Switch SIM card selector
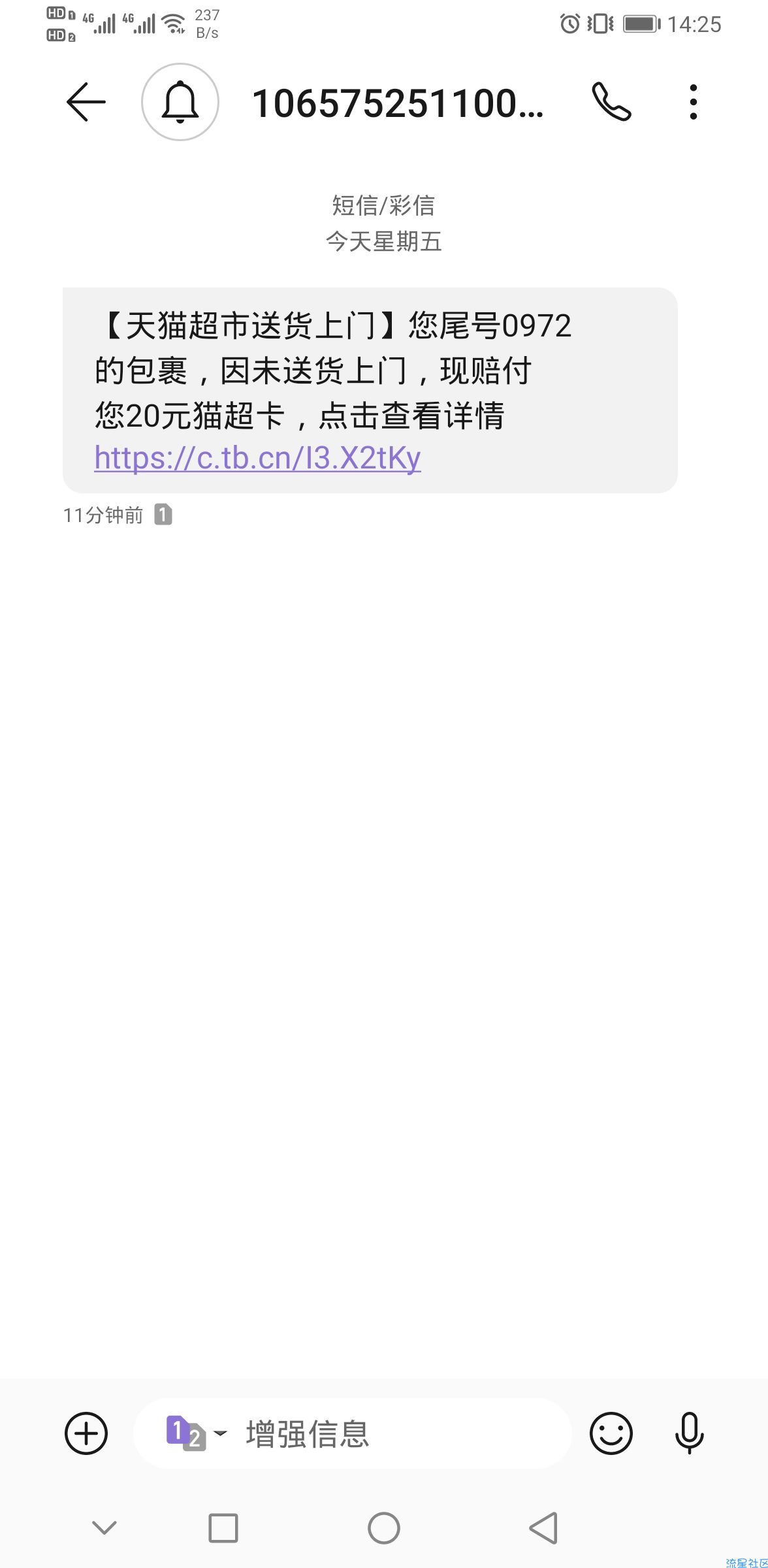The height and width of the screenshot is (1568, 768). click(195, 1433)
